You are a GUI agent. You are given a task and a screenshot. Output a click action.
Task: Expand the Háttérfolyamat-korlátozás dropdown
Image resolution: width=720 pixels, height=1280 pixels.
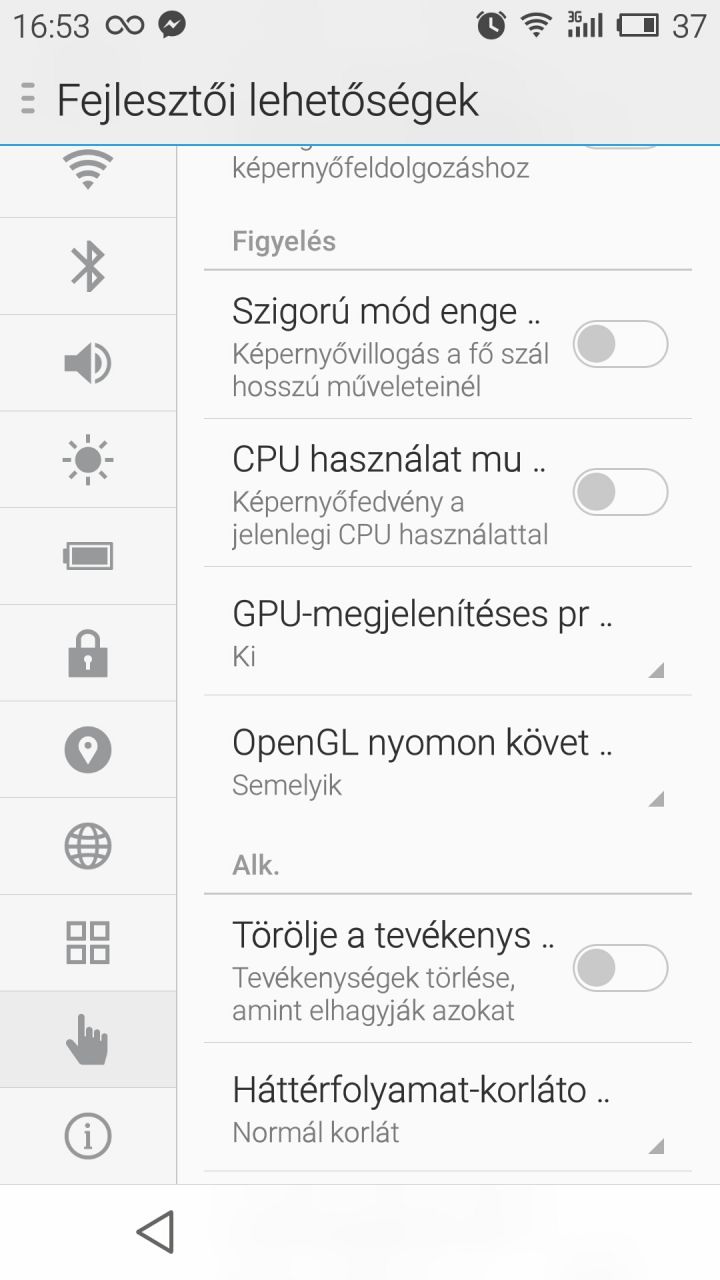point(448,1107)
